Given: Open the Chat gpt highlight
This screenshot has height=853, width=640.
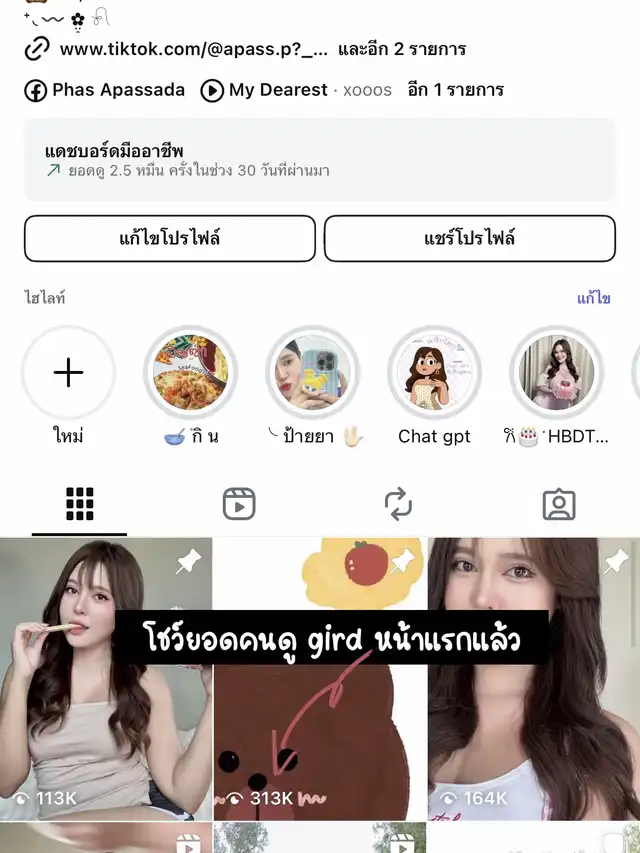Looking at the screenshot, I should coord(434,373).
